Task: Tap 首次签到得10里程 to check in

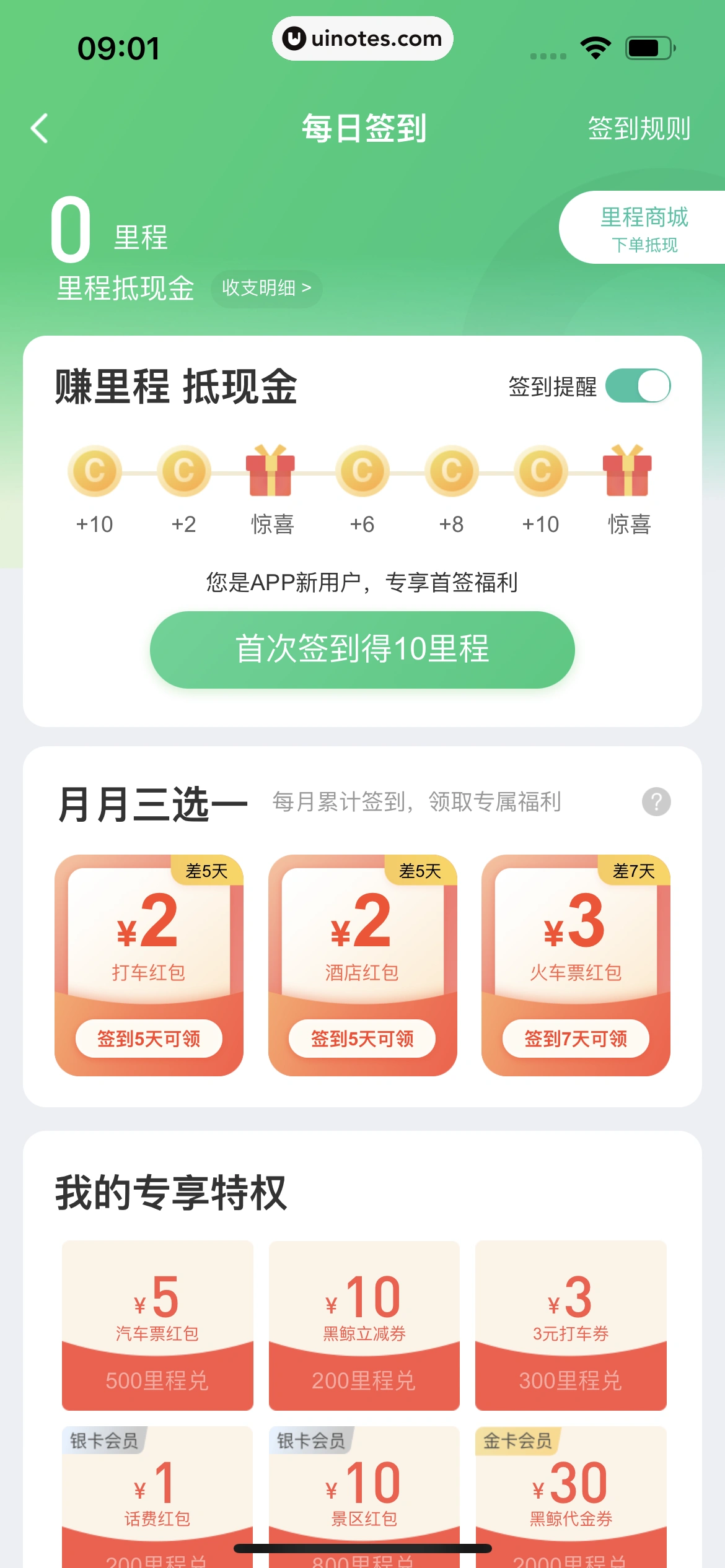Action: coord(362,650)
